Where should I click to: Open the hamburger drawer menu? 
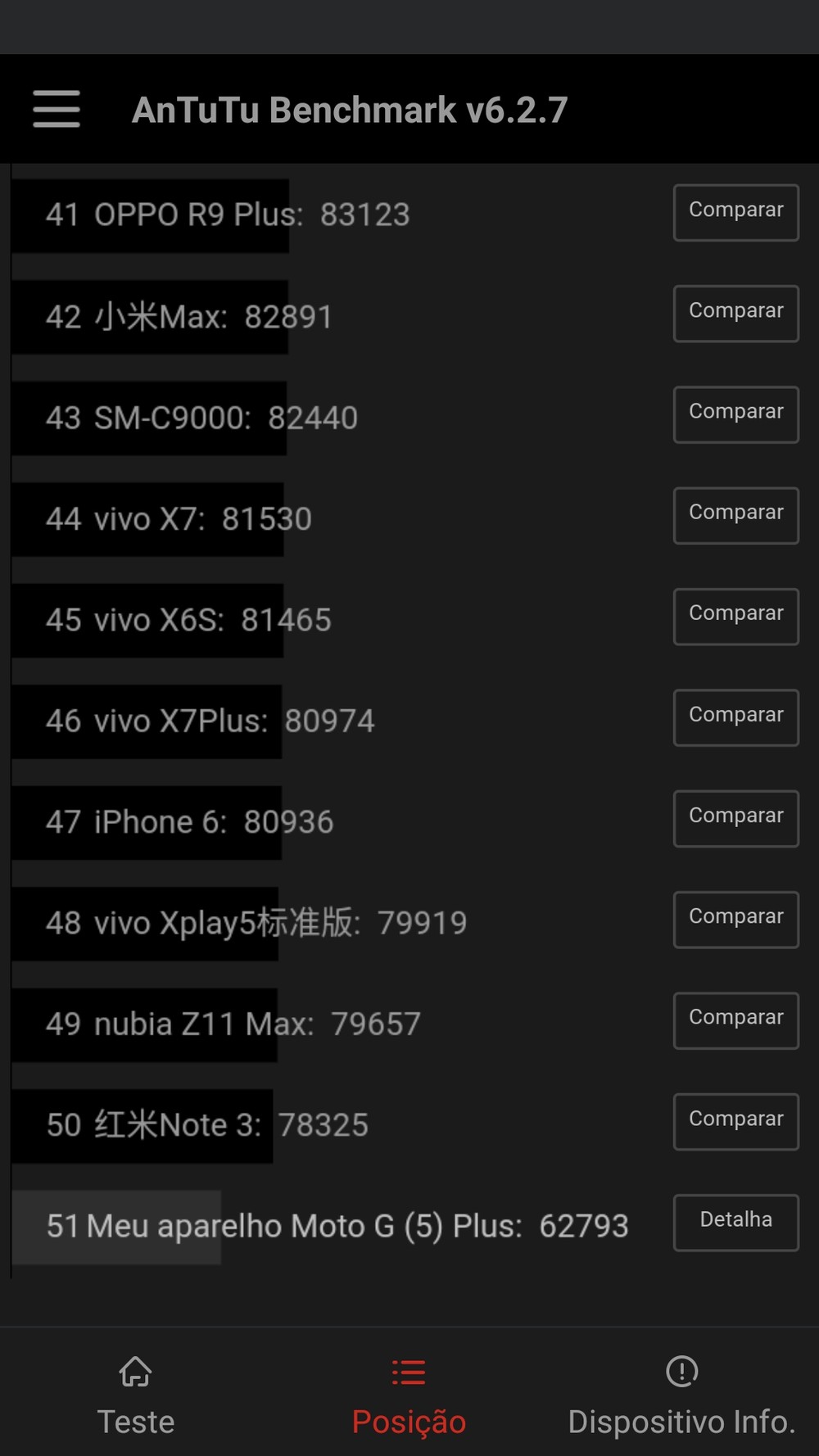[x=57, y=109]
